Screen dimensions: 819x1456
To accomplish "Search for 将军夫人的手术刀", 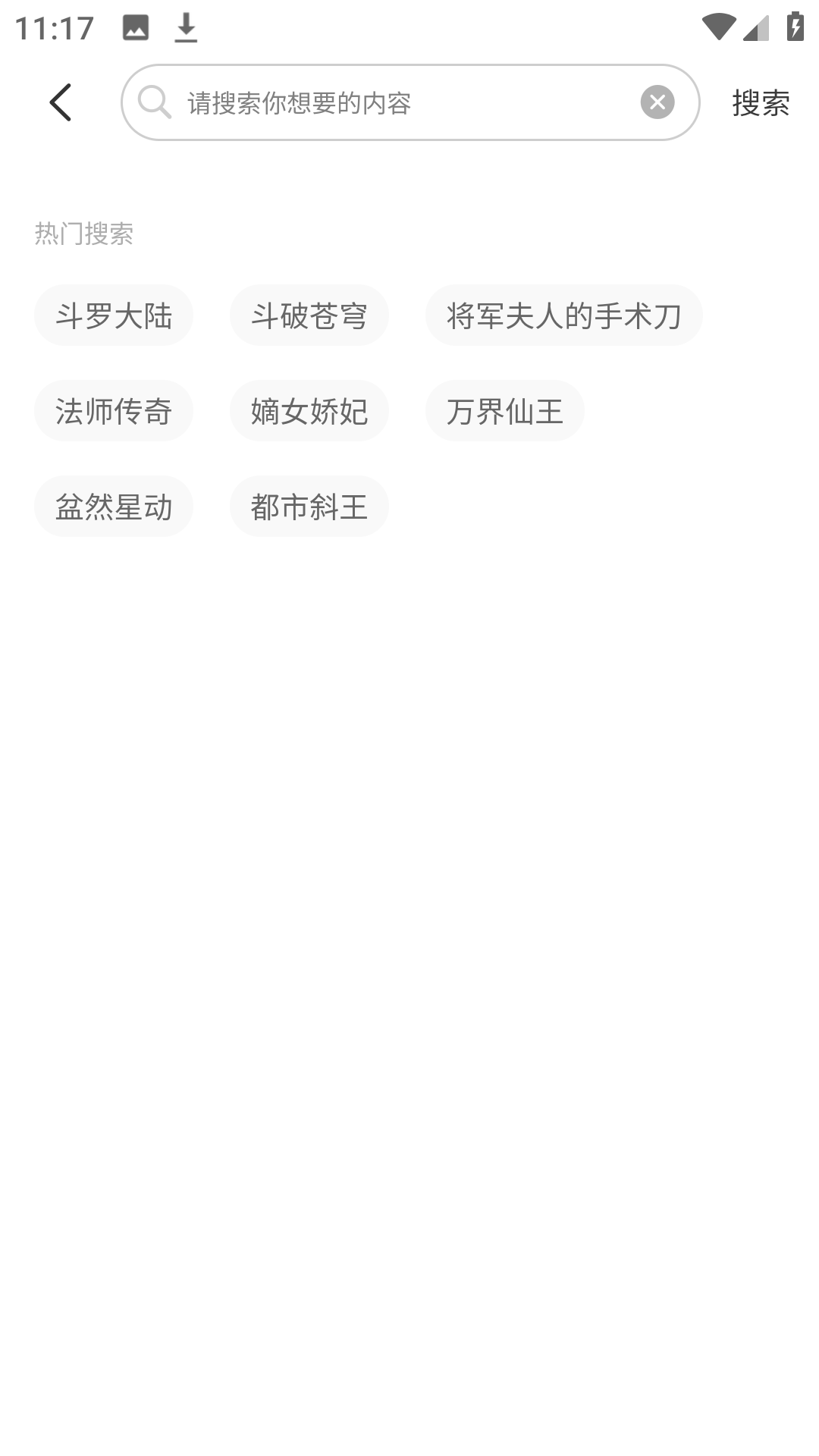I will [x=563, y=315].
